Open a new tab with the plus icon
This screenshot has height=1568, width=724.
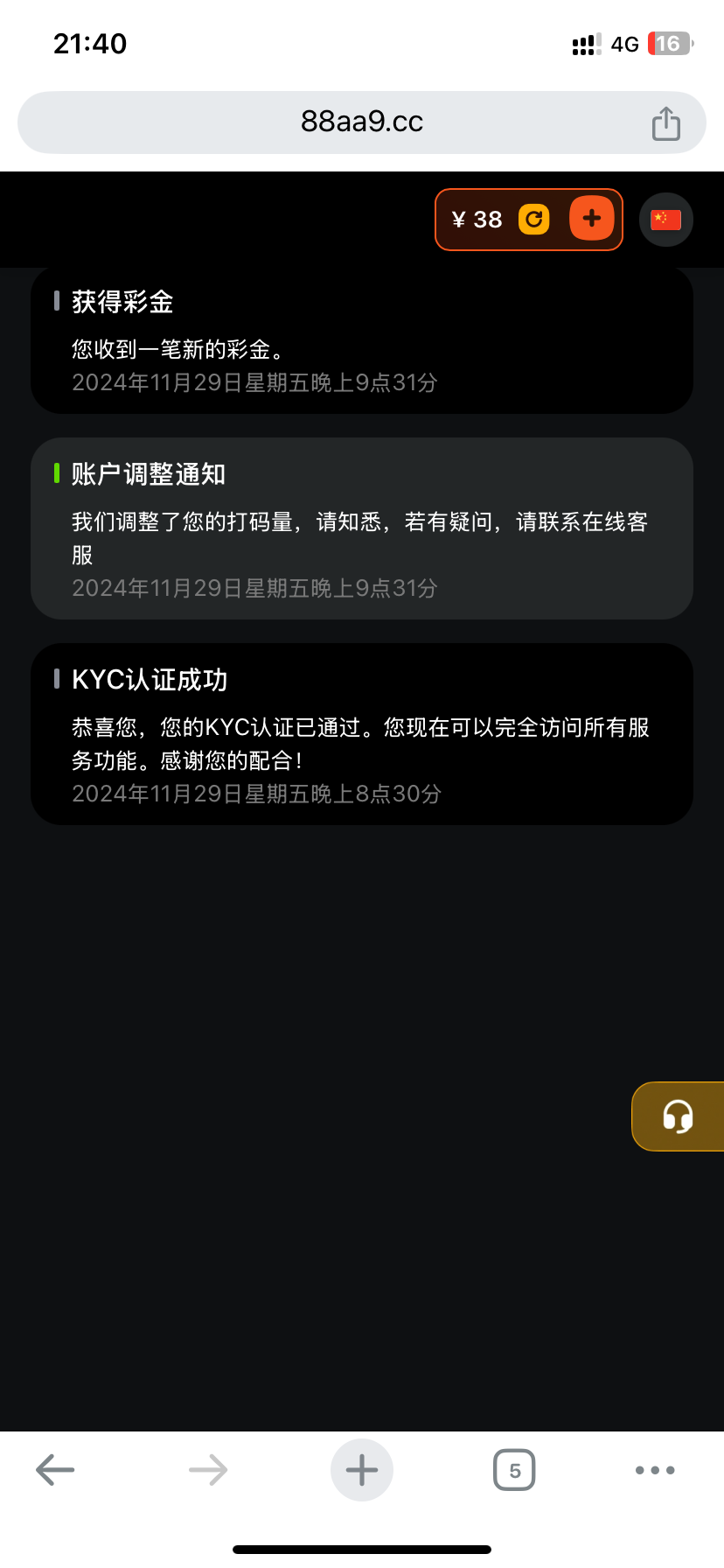[362, 1470]
